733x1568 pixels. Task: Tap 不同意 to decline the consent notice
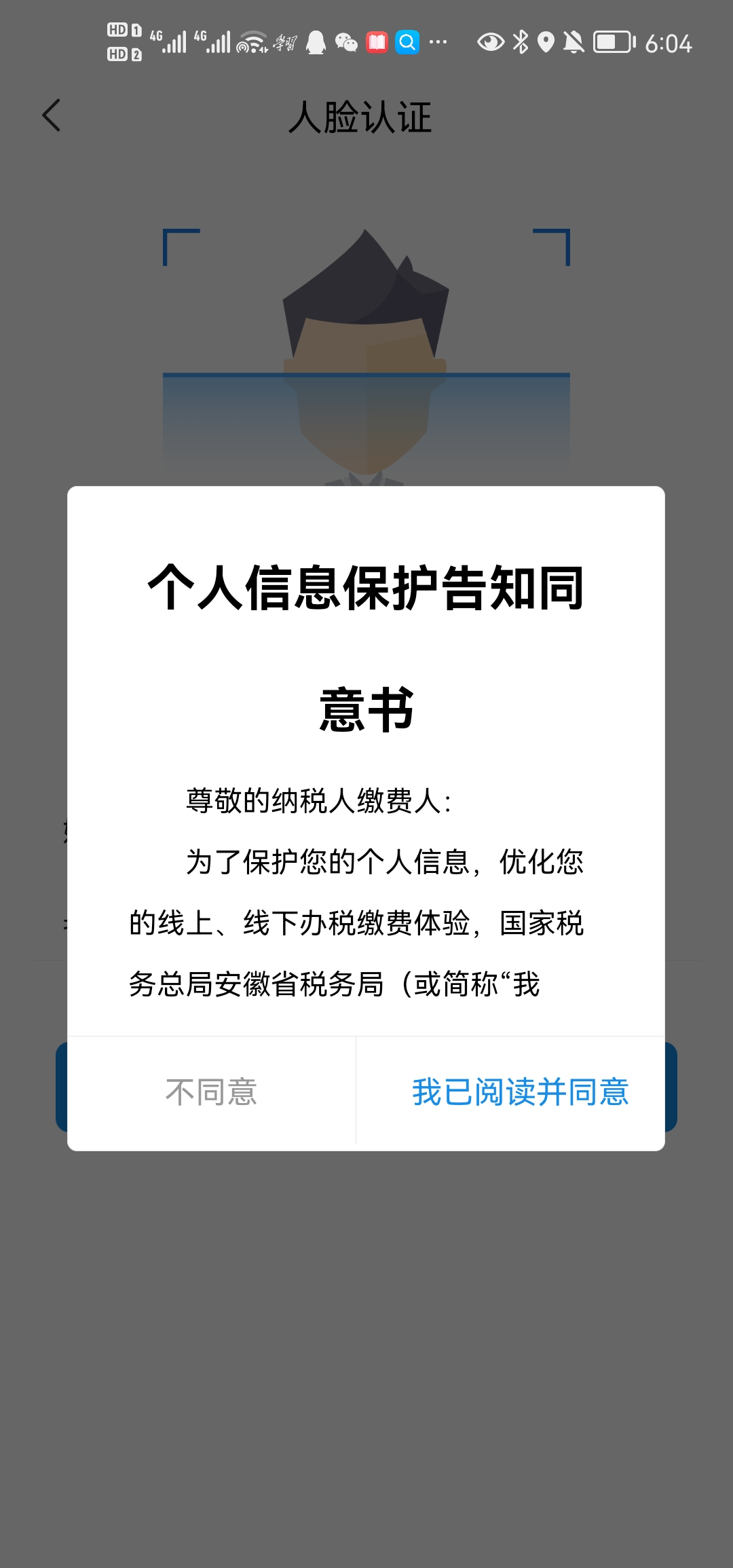(x=211, y=1092)
